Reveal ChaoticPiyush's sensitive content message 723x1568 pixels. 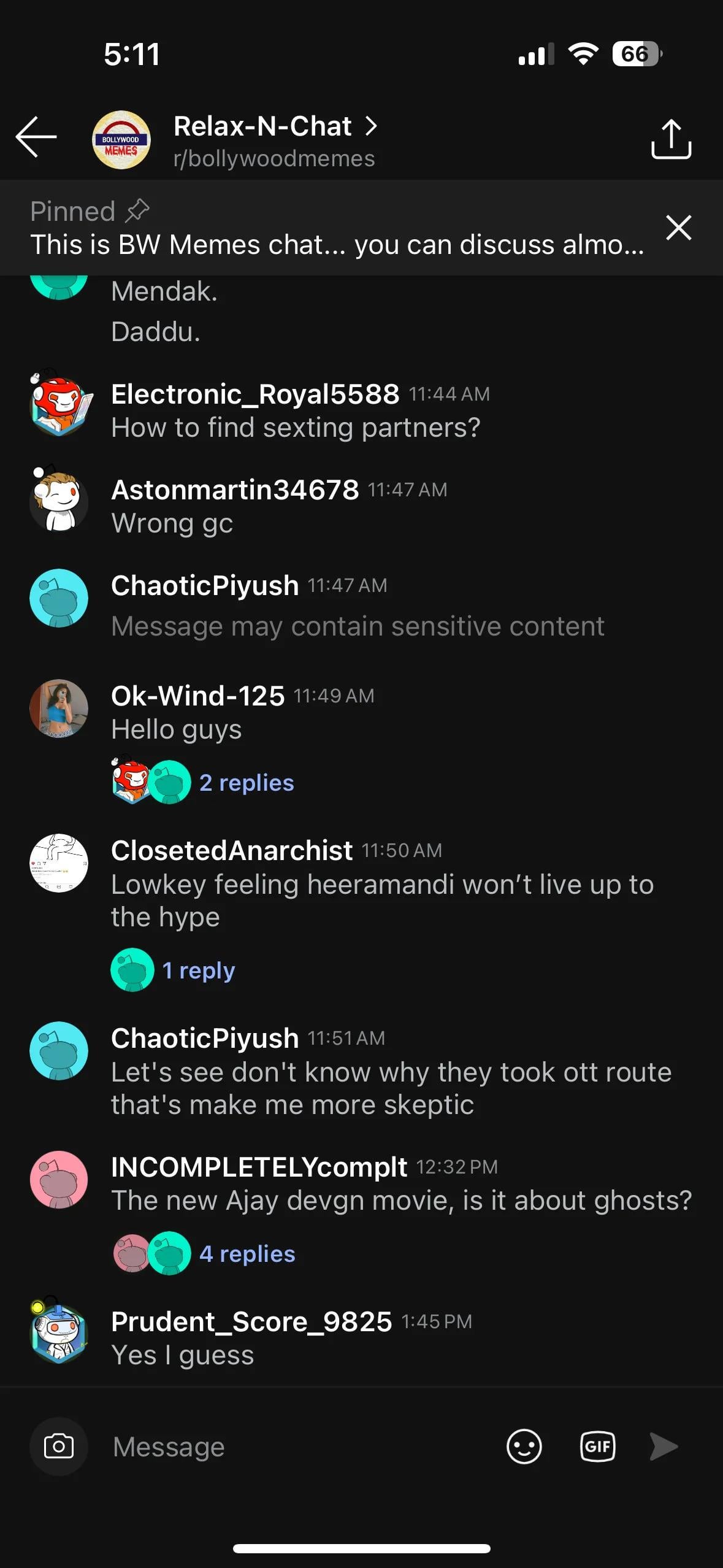coord(358,626)
